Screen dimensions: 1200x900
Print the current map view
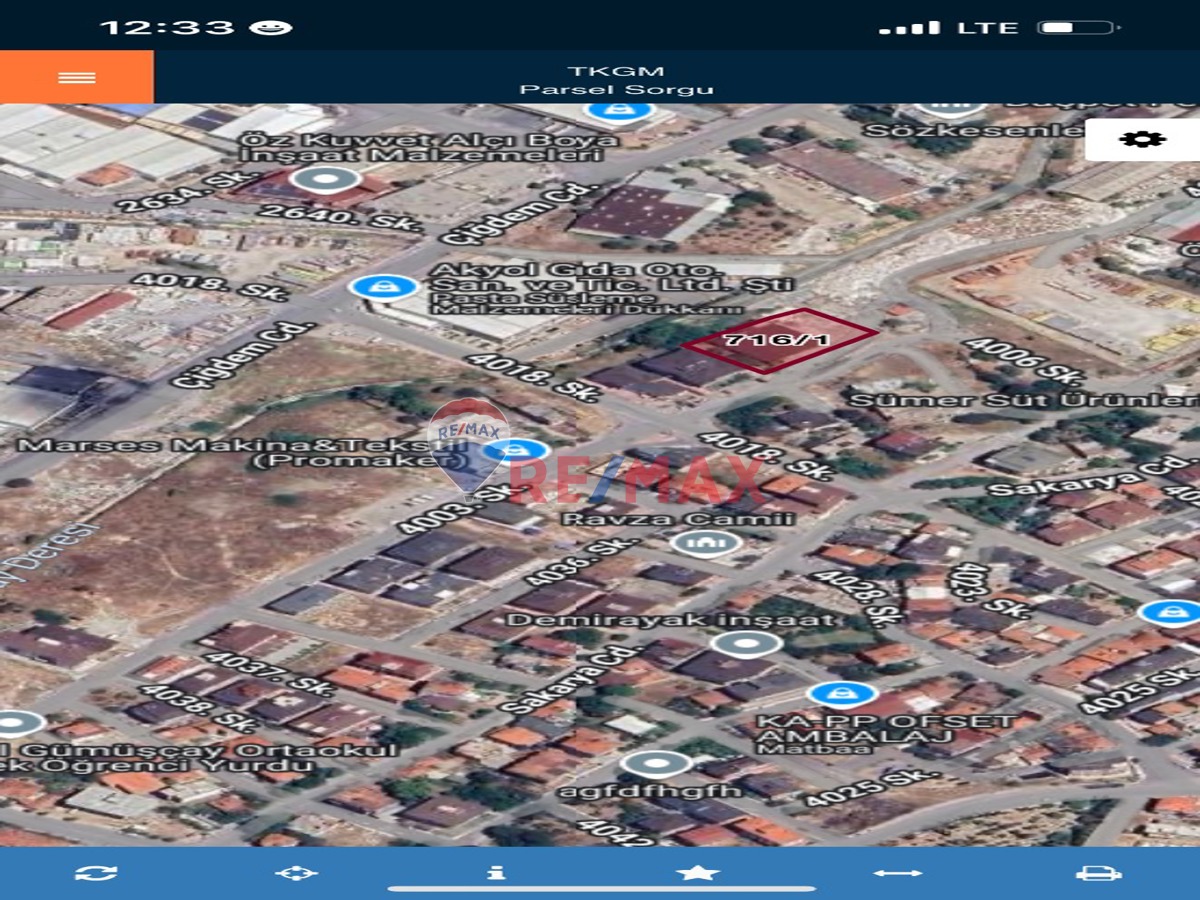pyautogui.click(x=1098, y=873)
